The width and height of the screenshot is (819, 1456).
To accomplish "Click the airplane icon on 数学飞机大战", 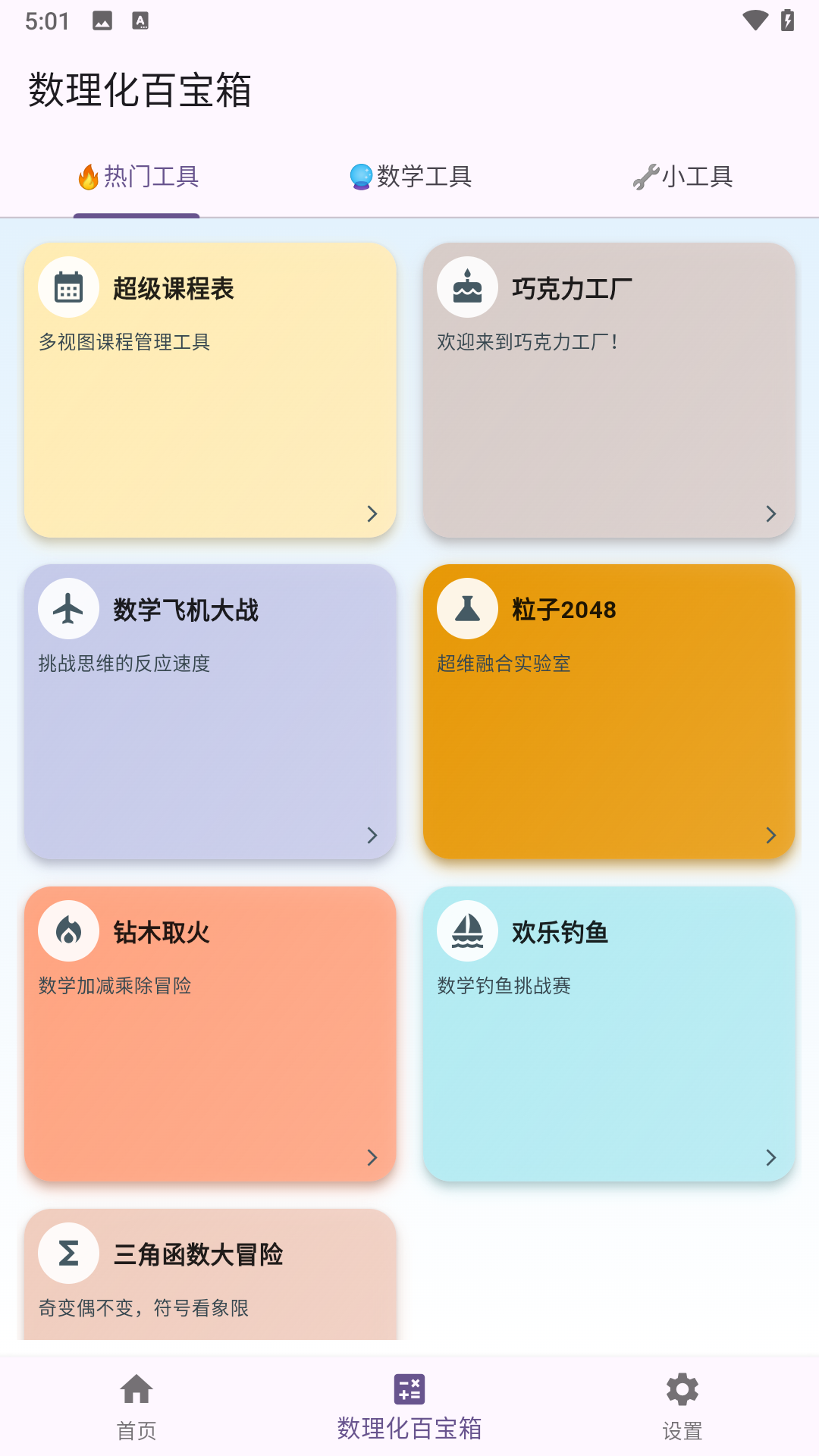I will pyautogui.click(x=68, y=607).
